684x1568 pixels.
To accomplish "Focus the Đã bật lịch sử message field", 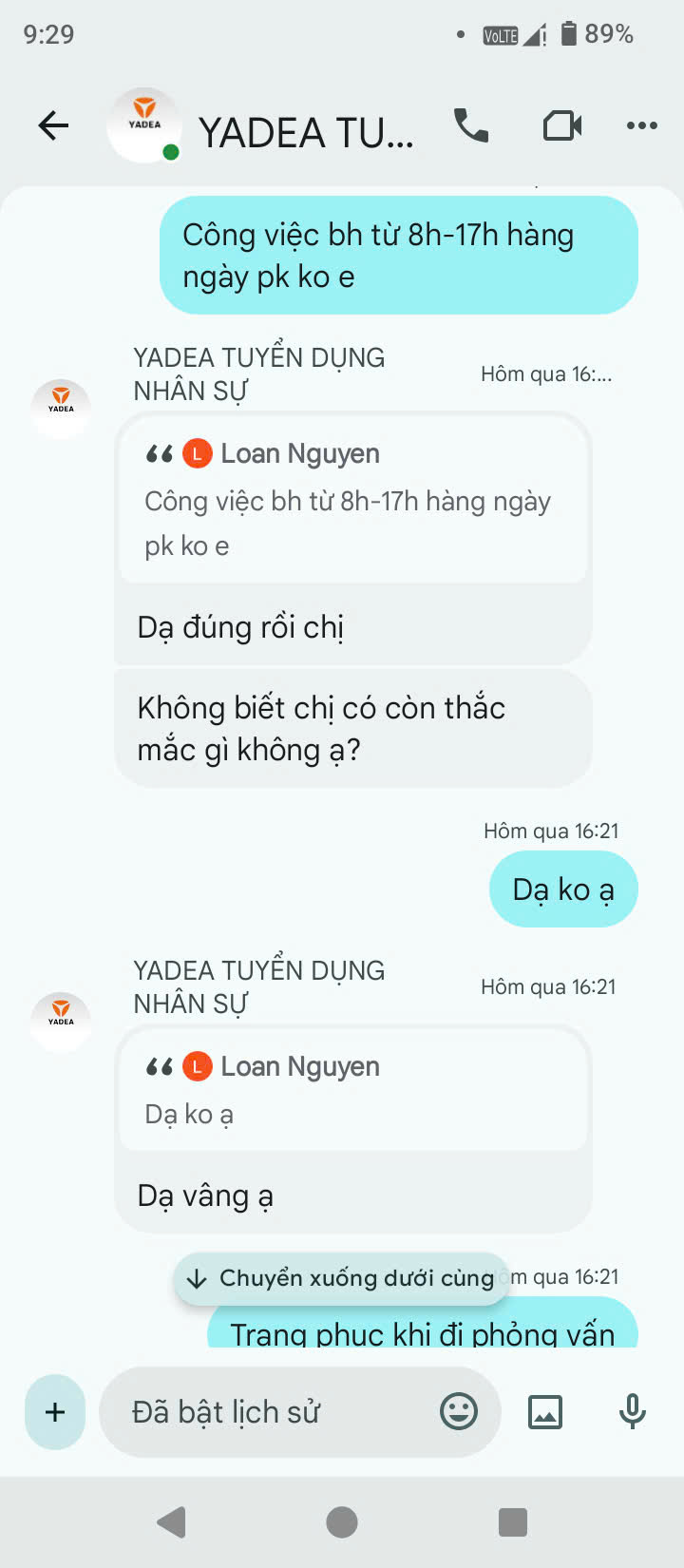I will (275, 1412).
